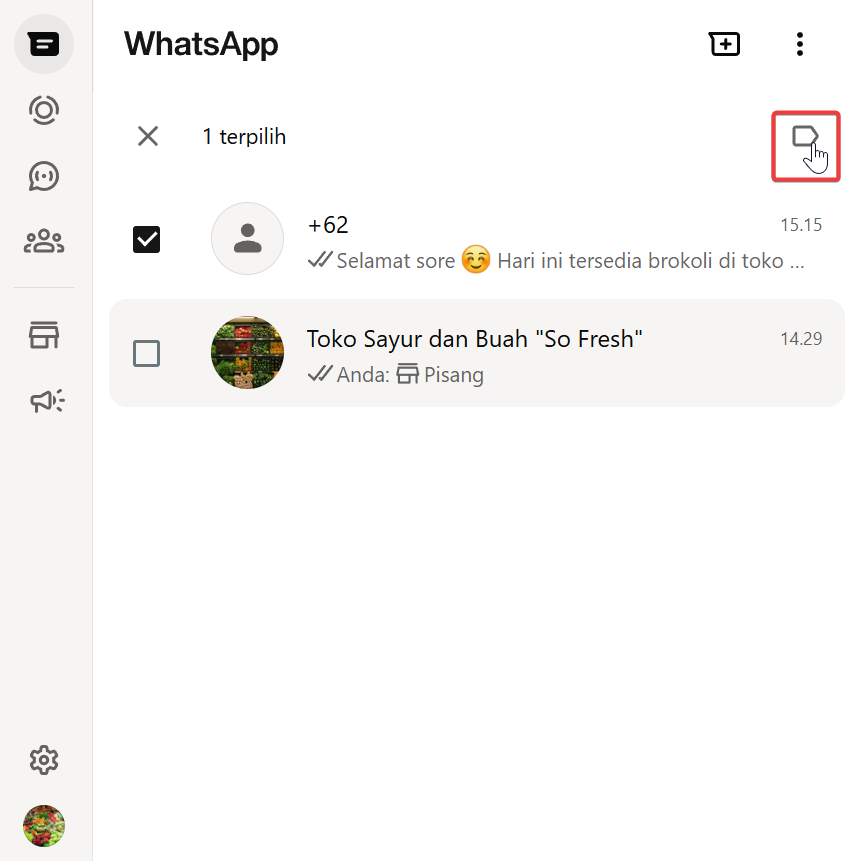Open the settings gear
This screenshot has height=861, width=851.
(44, 760)
